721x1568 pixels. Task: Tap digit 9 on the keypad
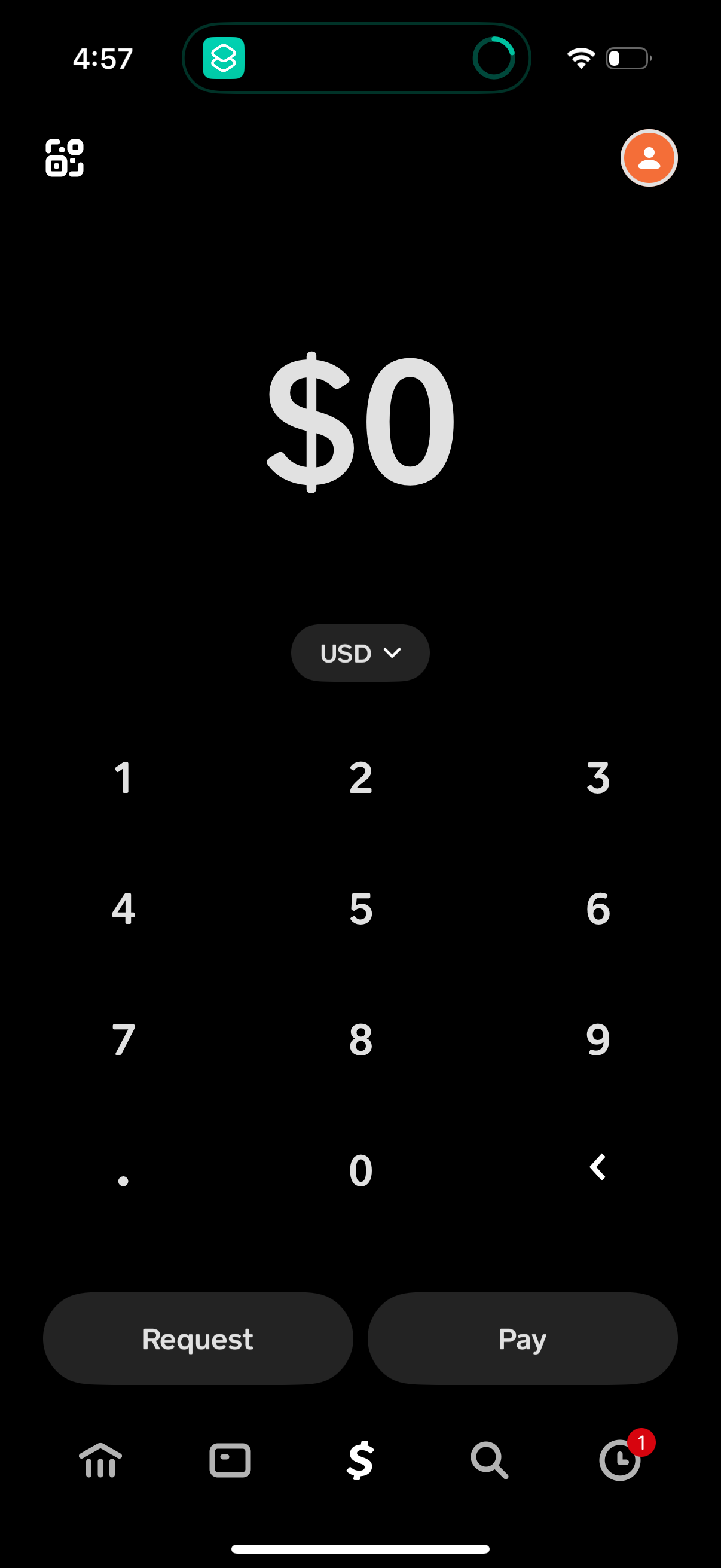click(x=597, y=1039)
